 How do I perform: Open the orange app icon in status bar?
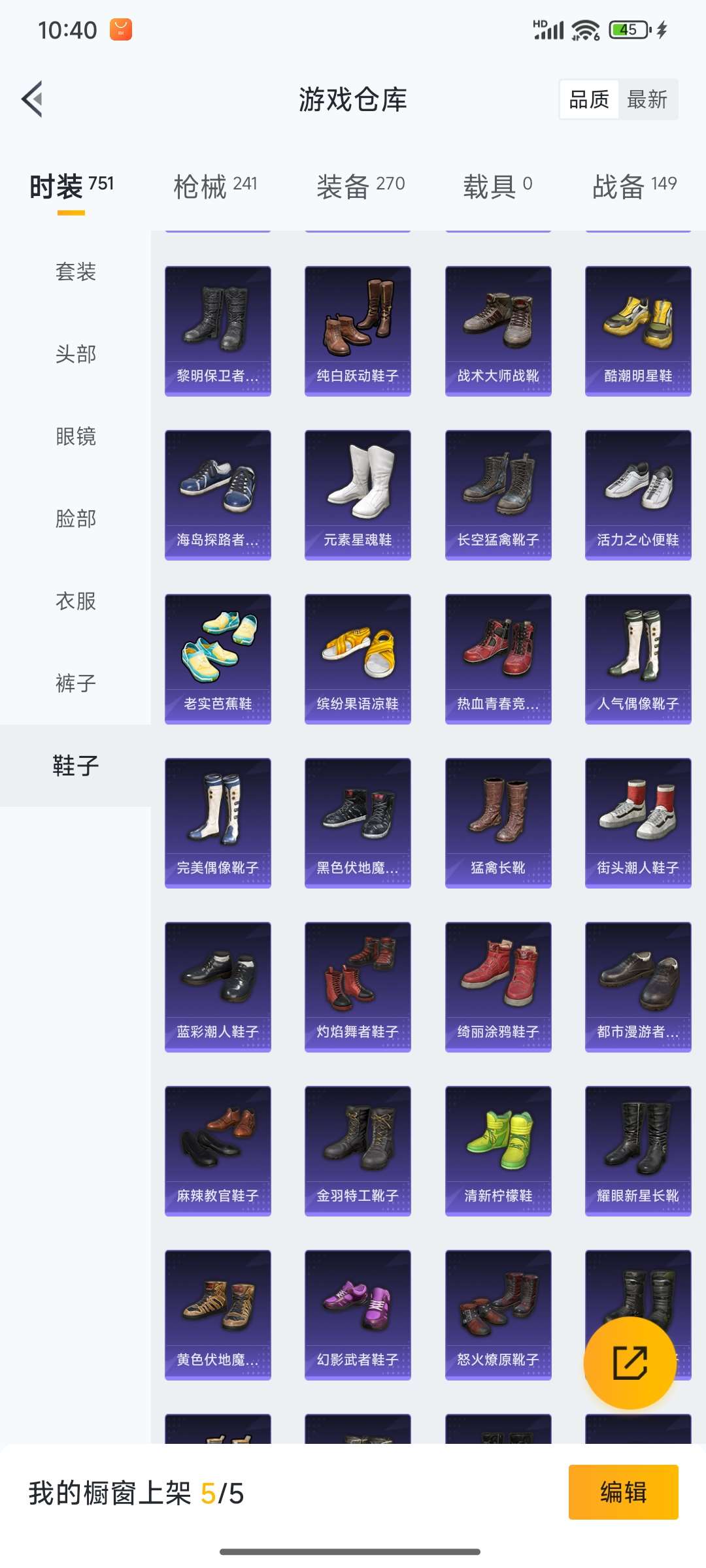(122, 29)
